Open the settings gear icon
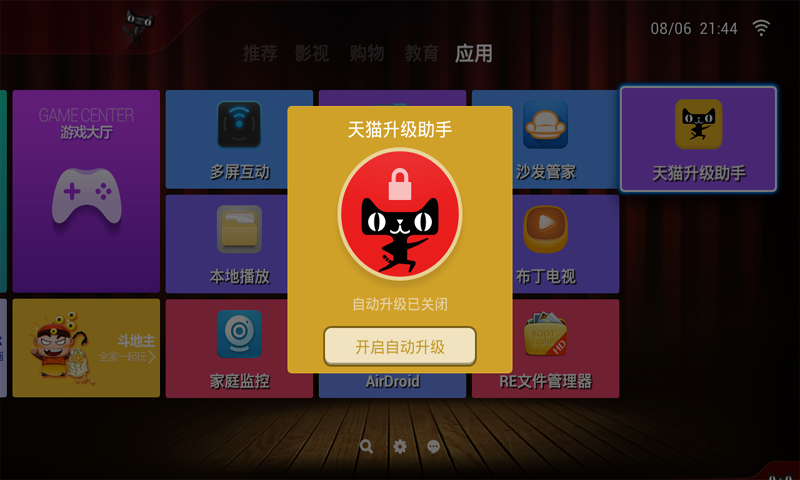 point(400,447)
